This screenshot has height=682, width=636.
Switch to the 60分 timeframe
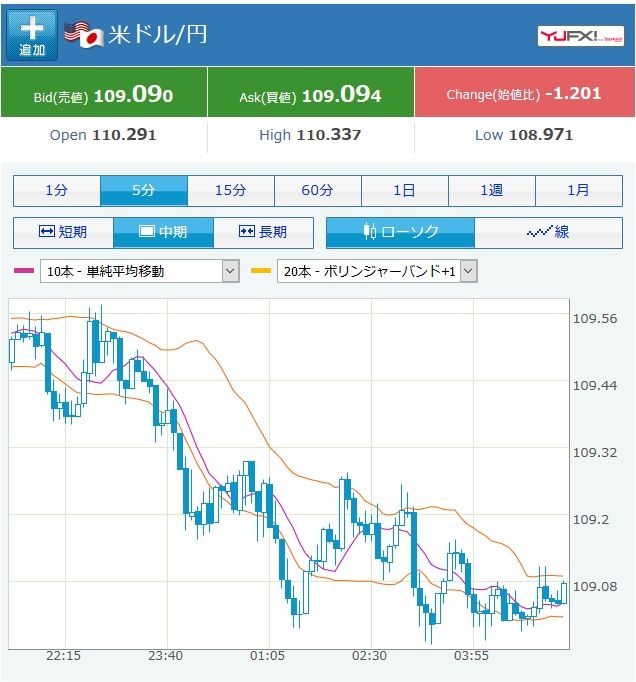[x=318, y=190]
